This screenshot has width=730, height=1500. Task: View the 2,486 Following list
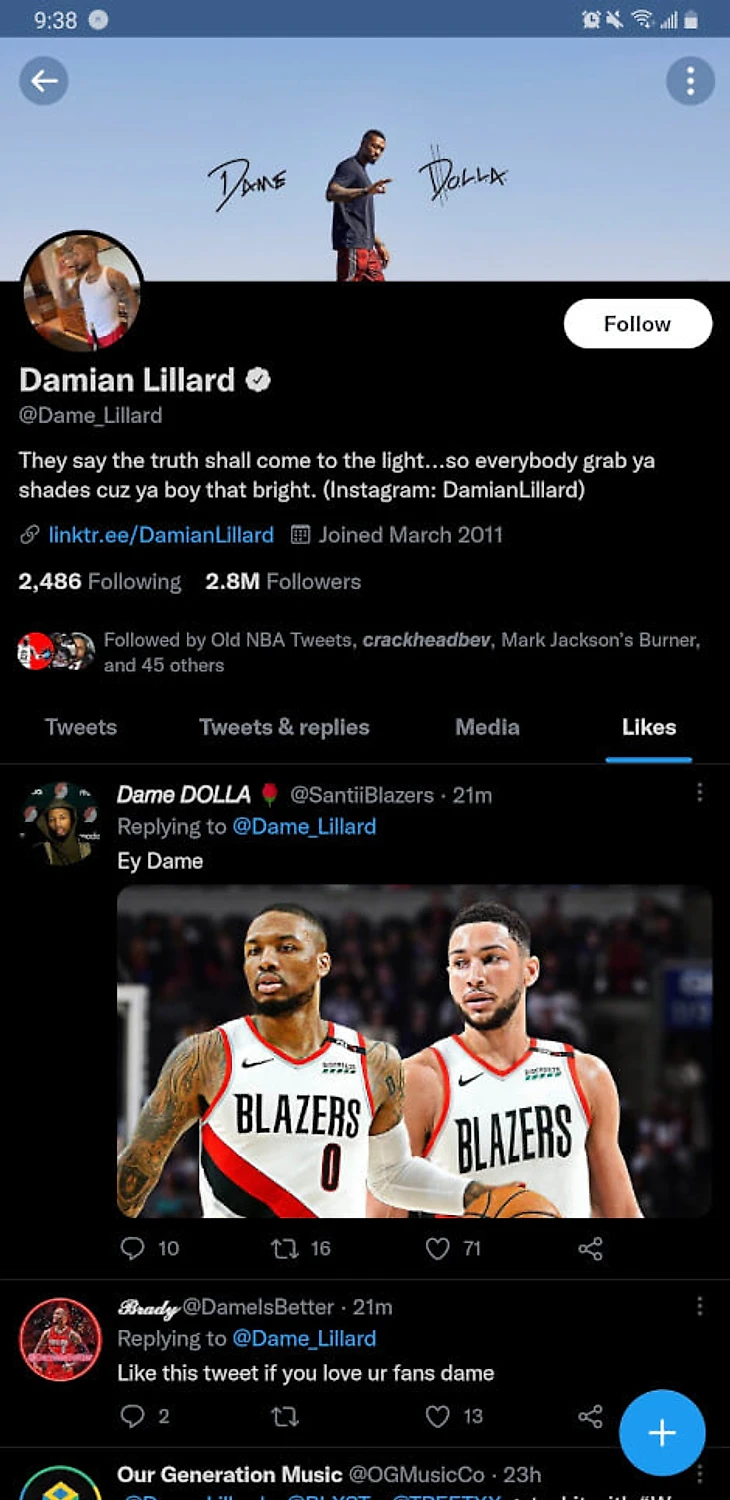tap(100, 582)
